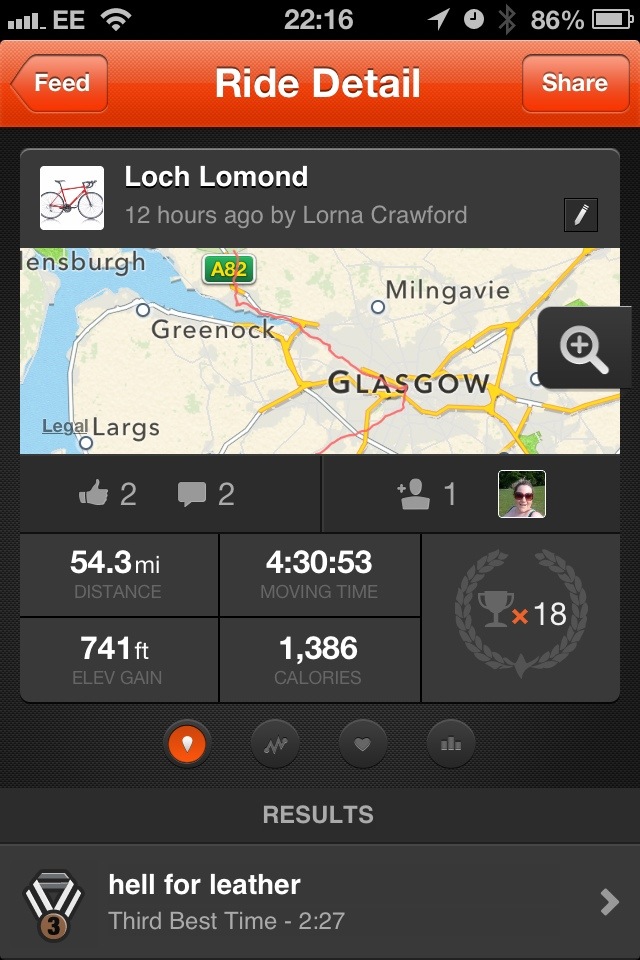
Task: Enlarge the route map with magnifier
Action: (x=584, y=348)
